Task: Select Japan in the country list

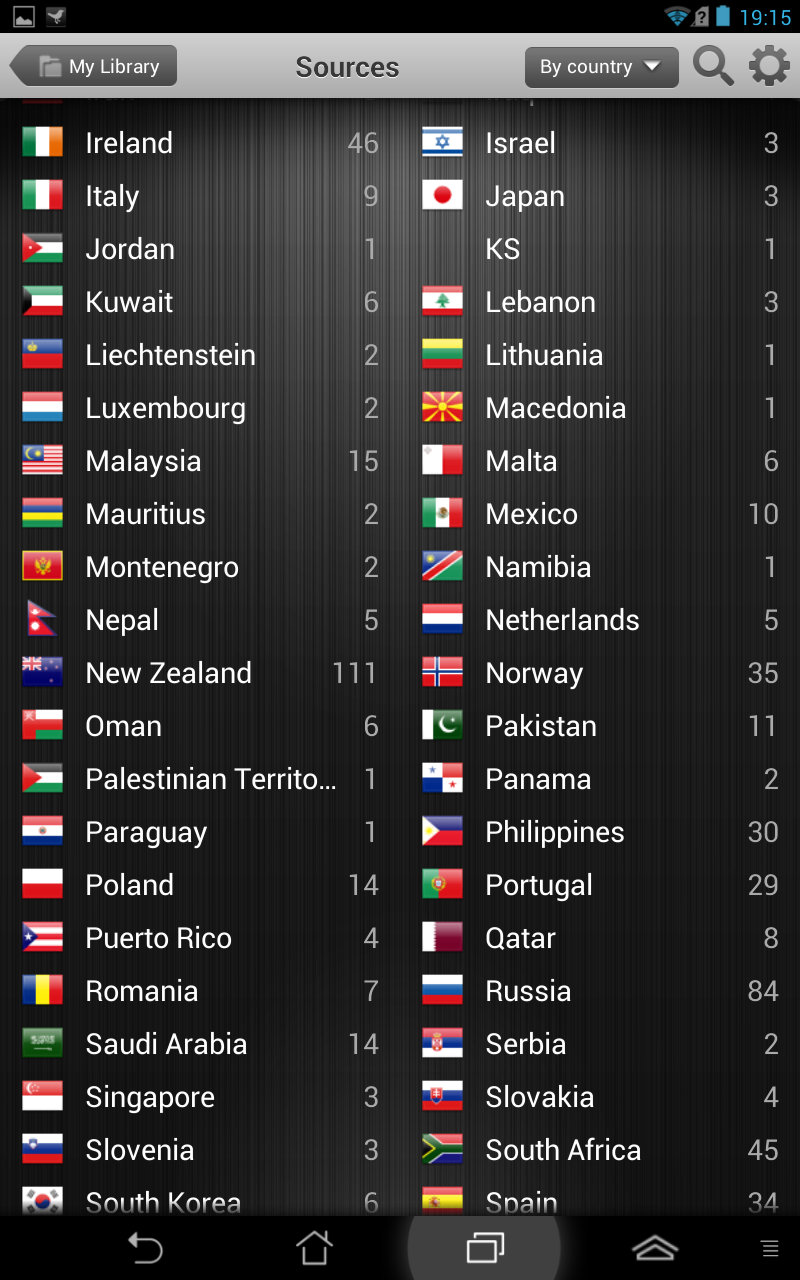Action: [600, 196]
